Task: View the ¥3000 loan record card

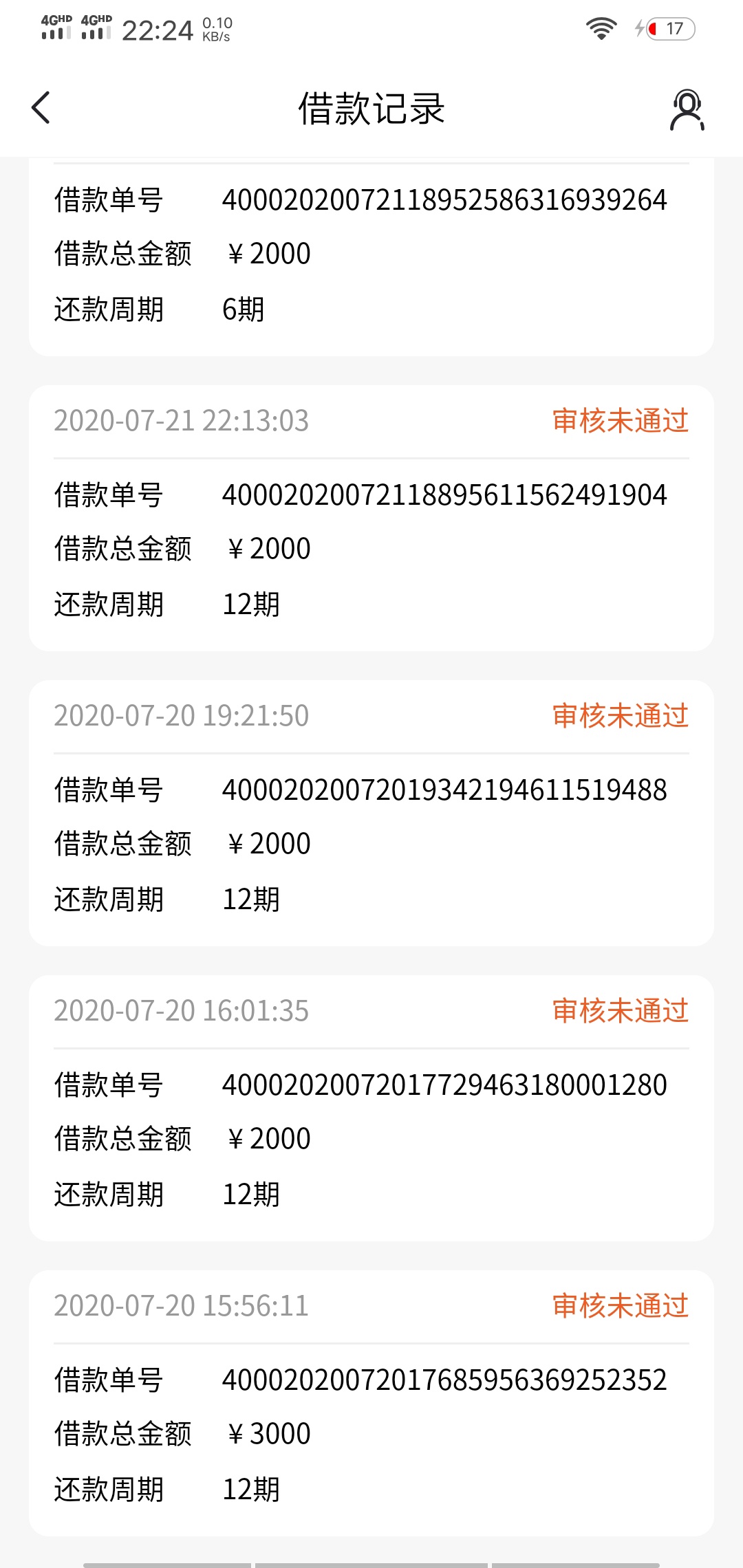Action: 371,1403
